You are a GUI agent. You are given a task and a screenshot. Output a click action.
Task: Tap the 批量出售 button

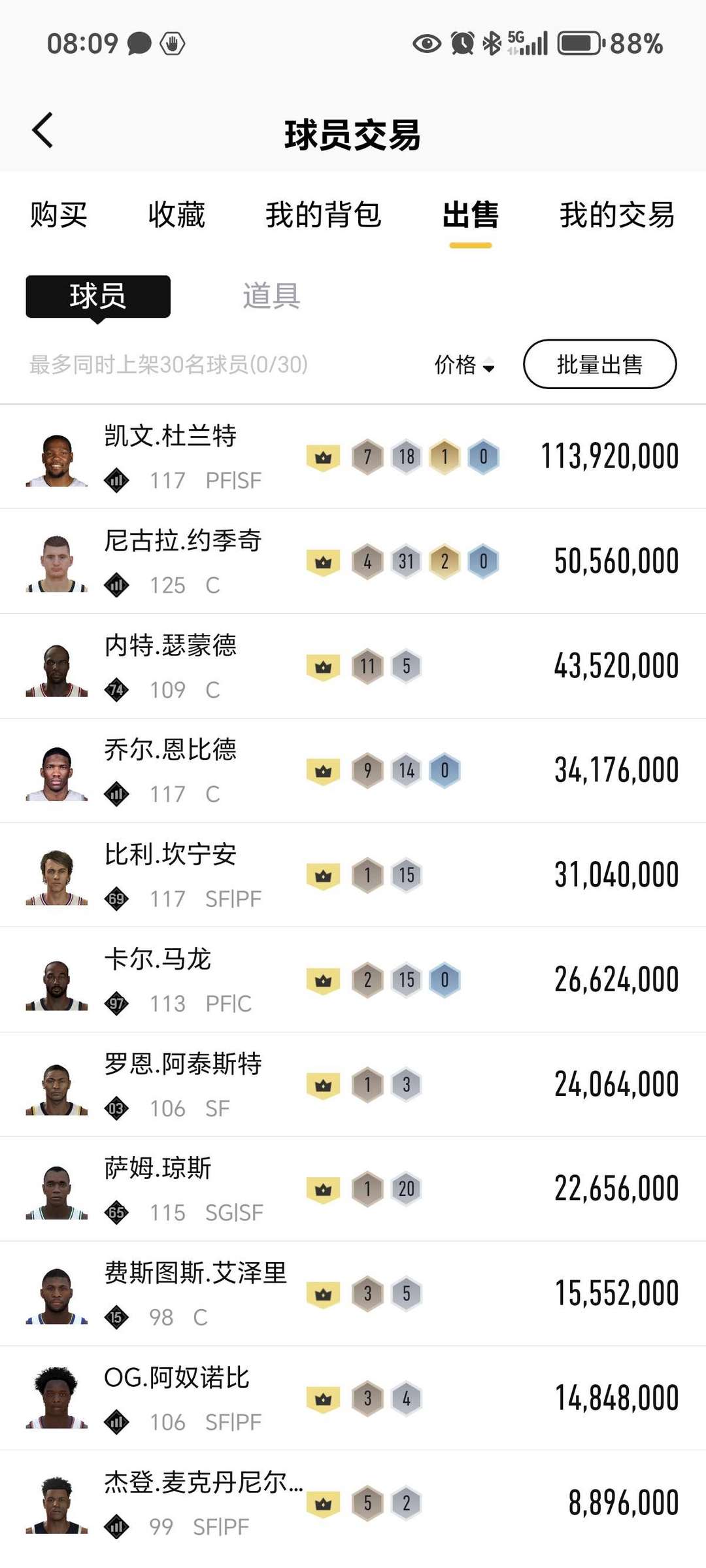(x=599, y=364)
